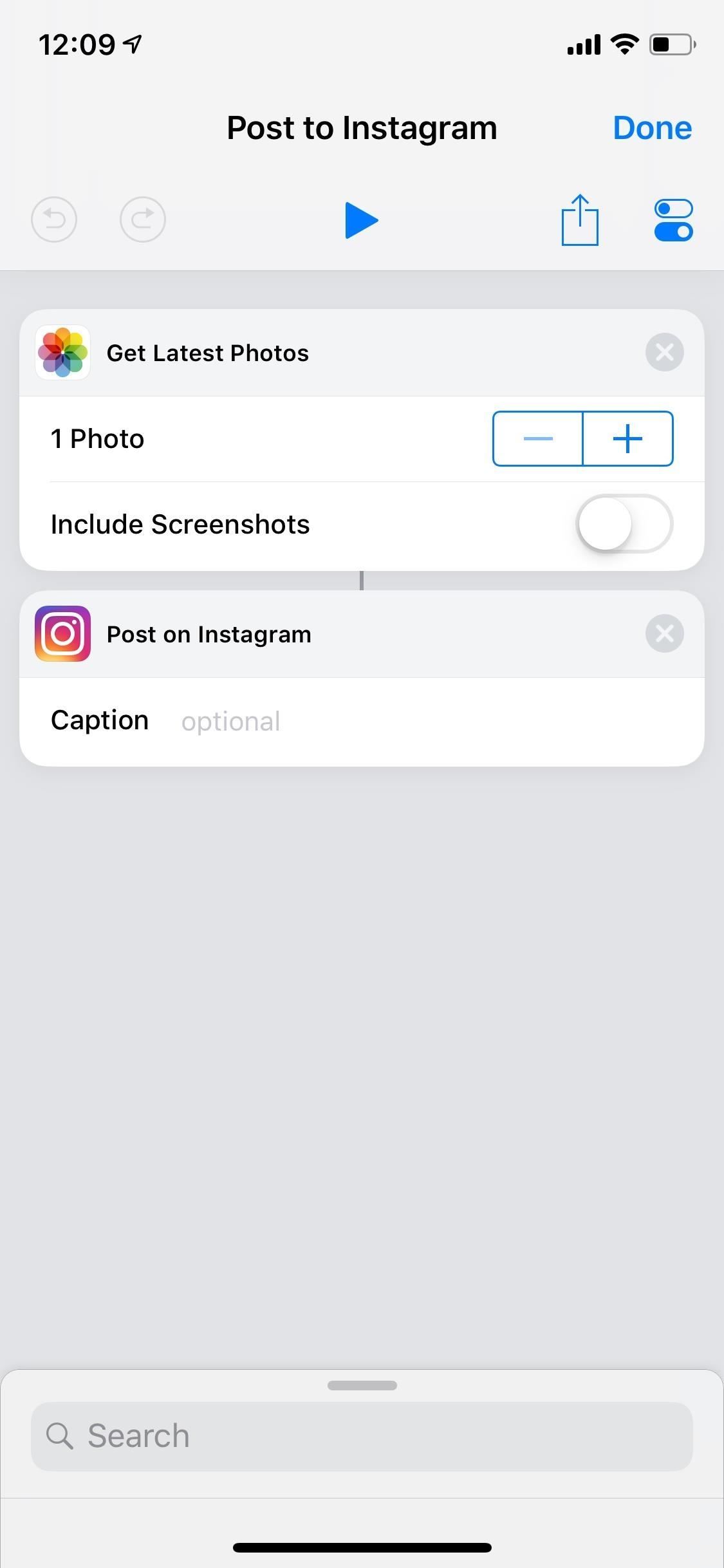Tap the Instagram icon on Post action
Image resolution: width=724 pixels, height=1568 pixels.
click(x=63, y=633)
